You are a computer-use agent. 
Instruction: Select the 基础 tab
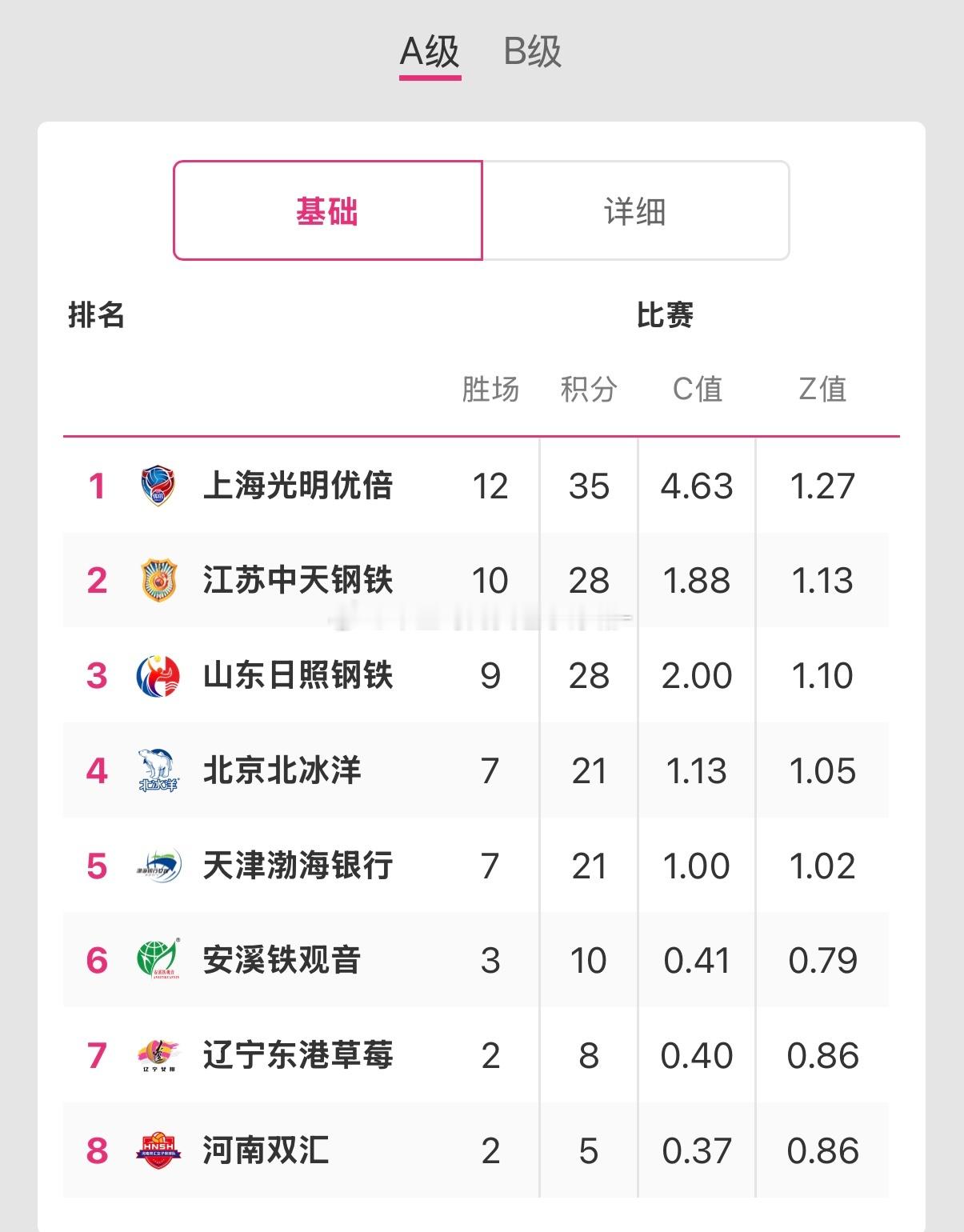point(326,210)
